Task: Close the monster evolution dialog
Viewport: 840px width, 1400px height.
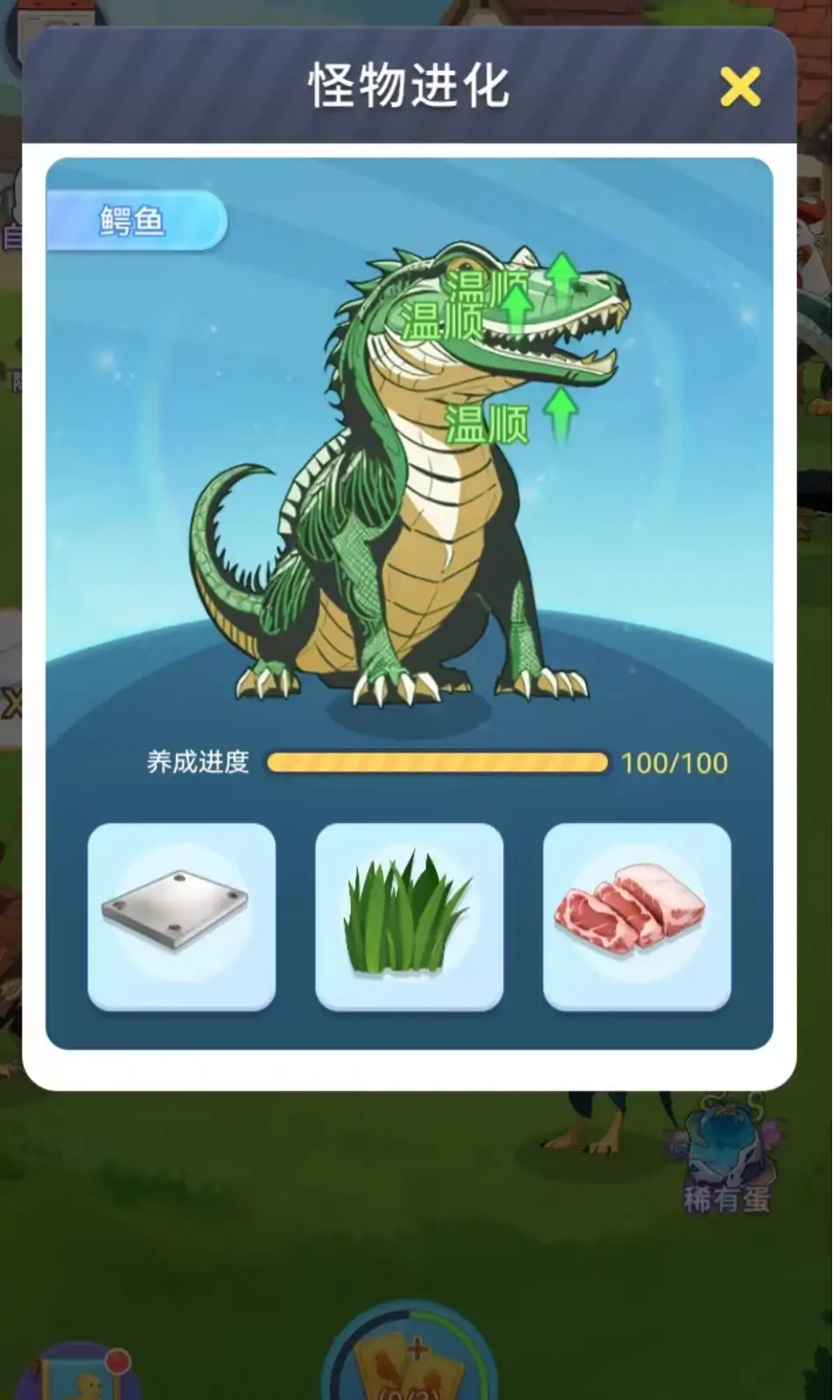Action: [739, 87]
